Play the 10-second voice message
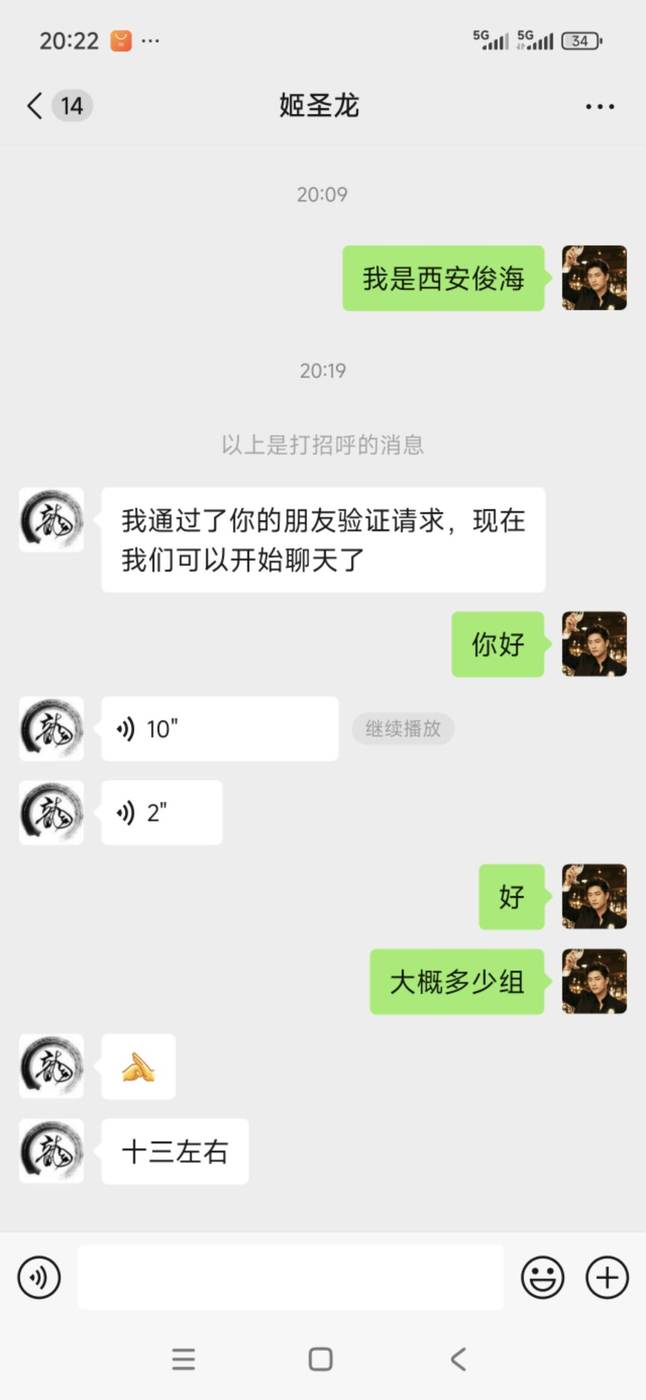Screen dimensions: 646x1400 coord(220,729)
